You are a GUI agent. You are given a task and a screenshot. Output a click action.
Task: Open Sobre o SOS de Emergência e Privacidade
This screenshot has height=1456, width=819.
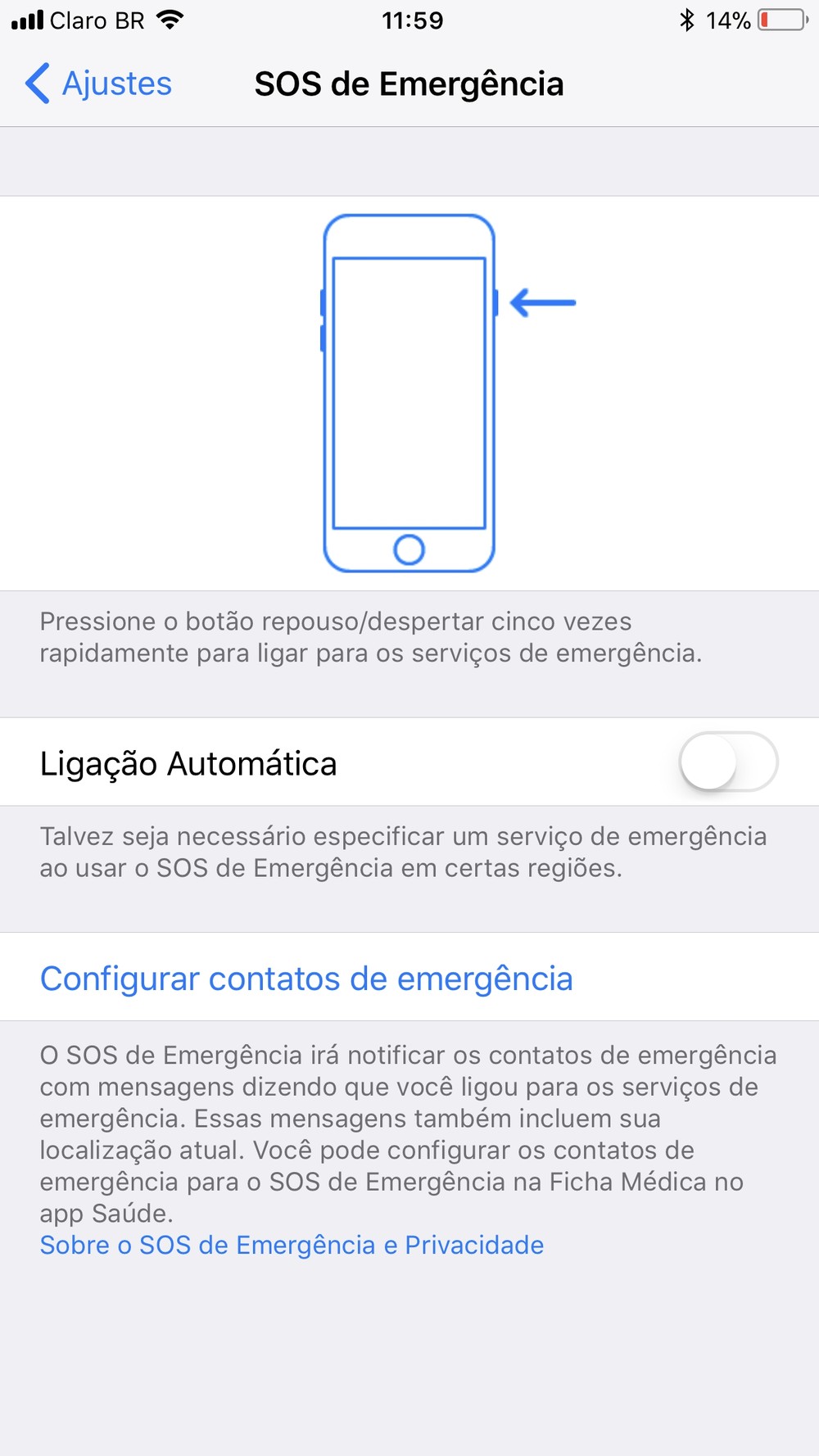(x=292, y=1245)
